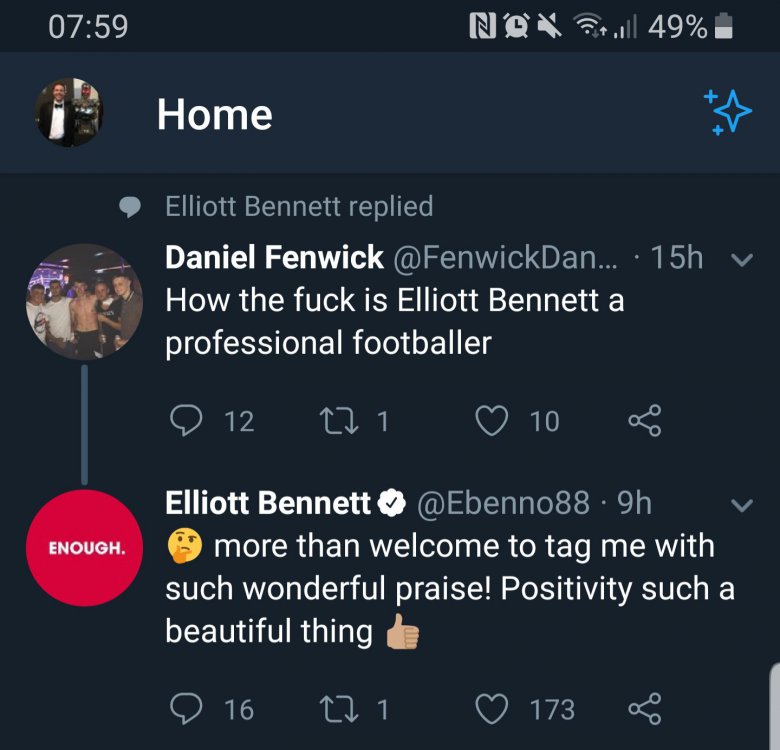
Task: Share Elliott Bennett's reply
Action: 644,709
